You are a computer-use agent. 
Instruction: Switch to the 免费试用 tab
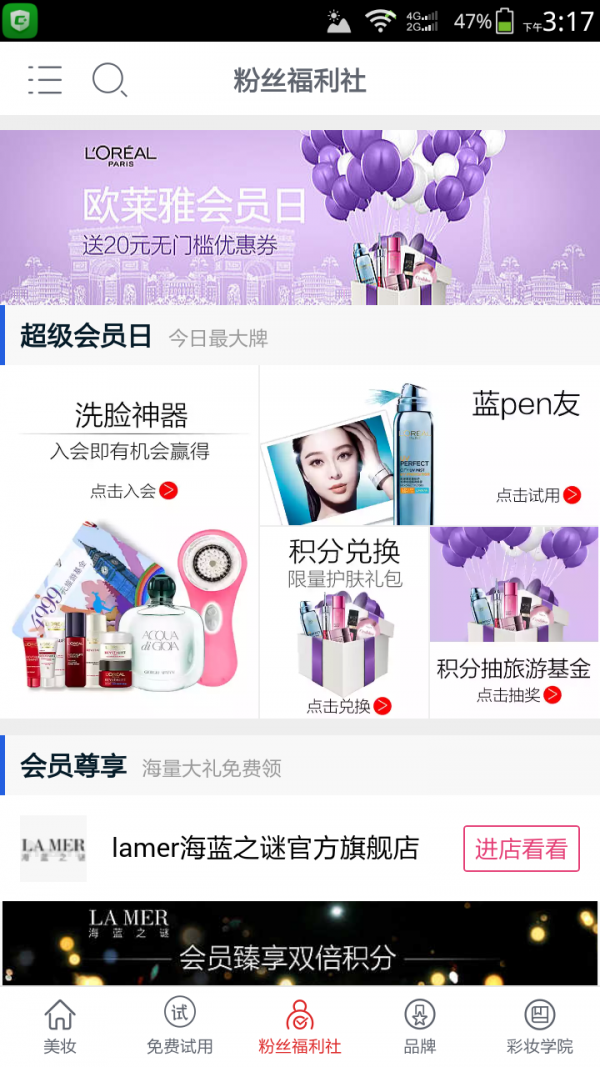coord(180,1027)
